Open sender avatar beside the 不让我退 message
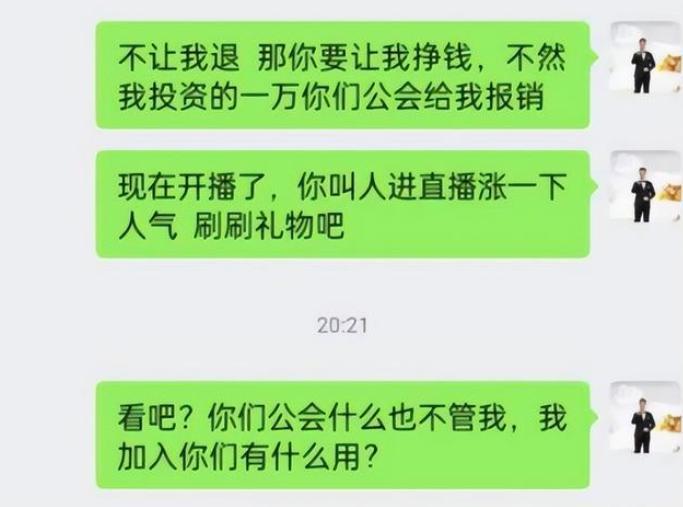Image resolution: width=683 pixels, height=507 pixels. click(x=645, y=58)
